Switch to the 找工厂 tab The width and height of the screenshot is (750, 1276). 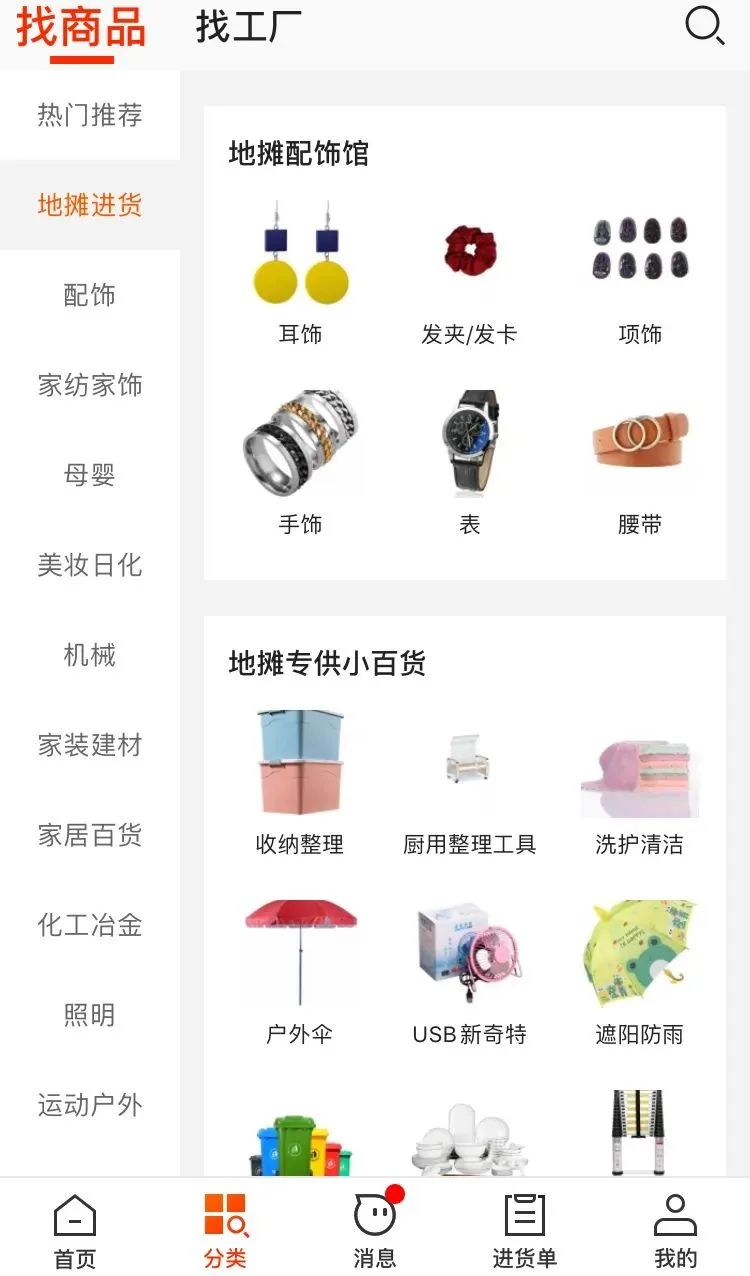(x=248, y=27)
